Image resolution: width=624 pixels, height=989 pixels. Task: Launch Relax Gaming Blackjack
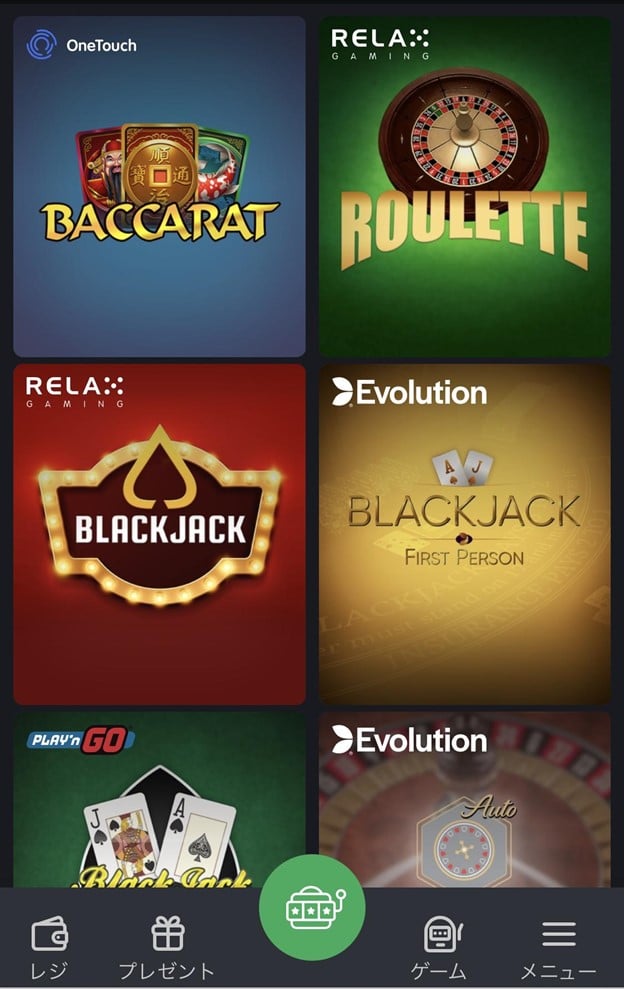pos(159,534)
